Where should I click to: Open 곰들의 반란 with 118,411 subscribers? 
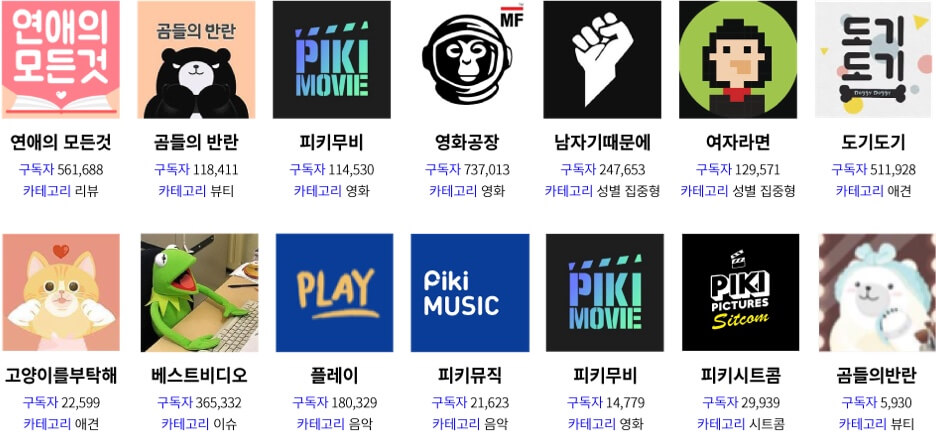click(196, 60)
